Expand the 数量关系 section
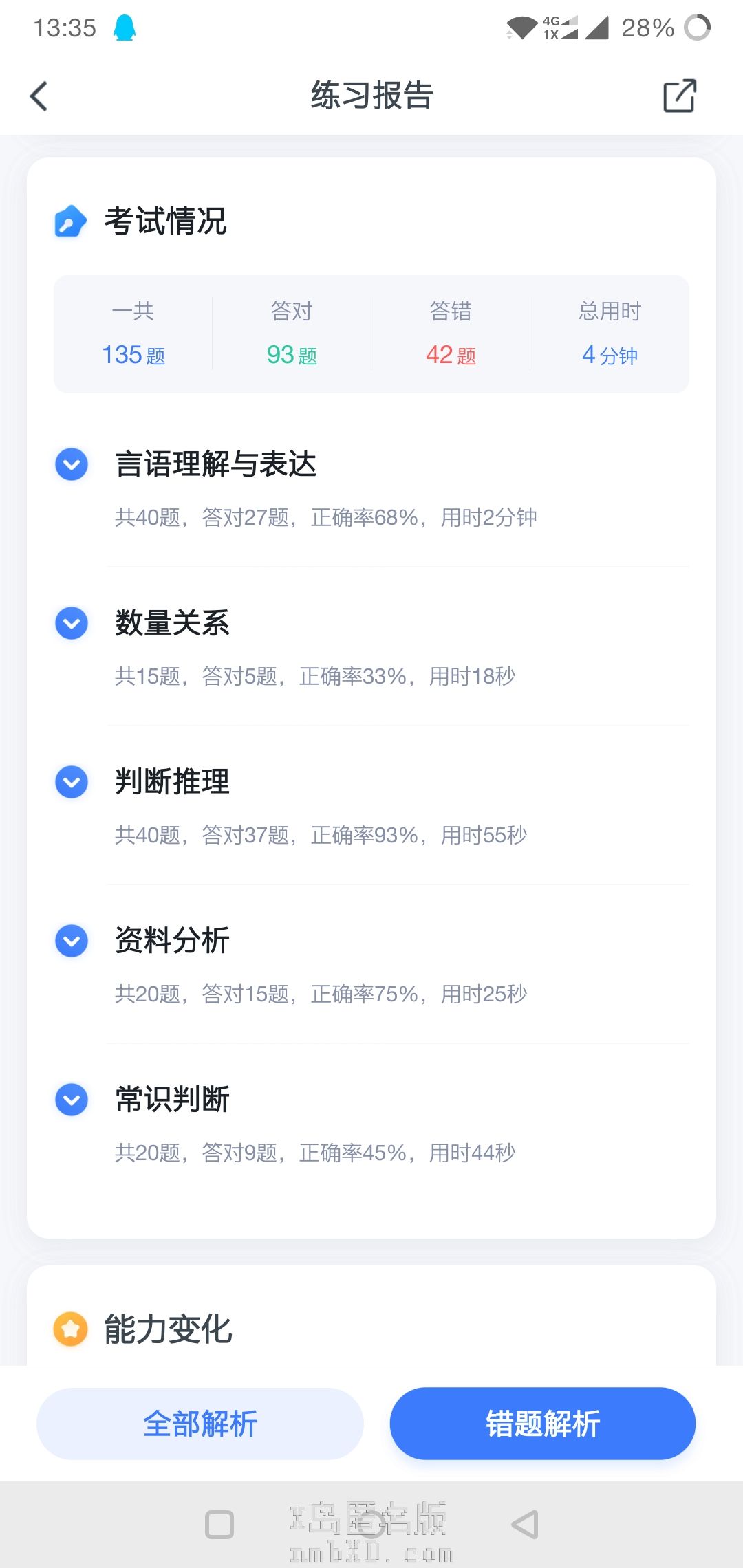The height and width of the screenshot is (1568, 743). (72, 624)
